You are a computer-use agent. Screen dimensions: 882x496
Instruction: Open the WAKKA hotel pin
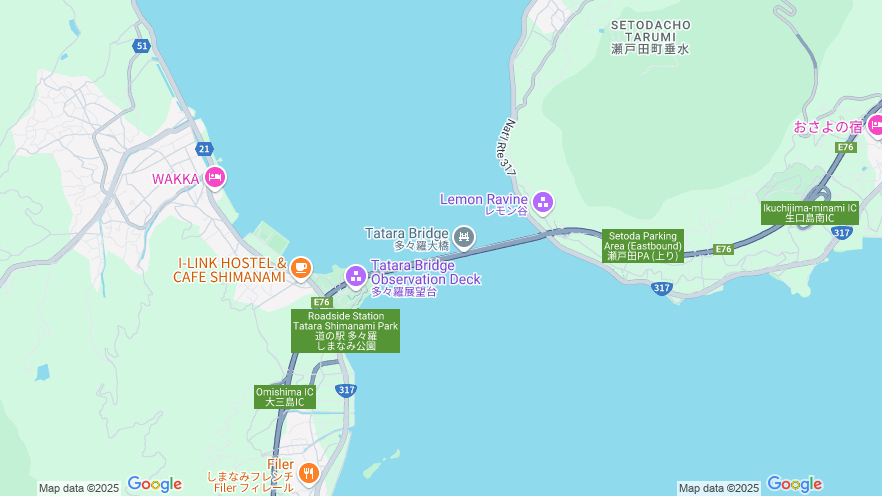pyautogui.click(x=214, y=178)
